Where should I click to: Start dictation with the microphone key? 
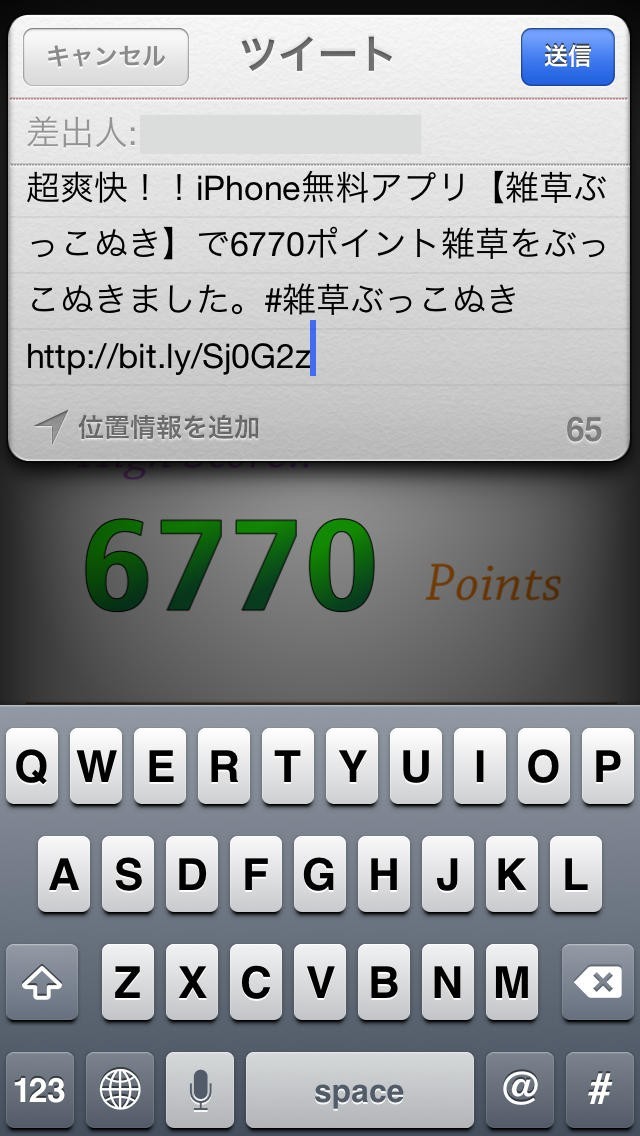pyautogui.click(x=200, y=1090)
